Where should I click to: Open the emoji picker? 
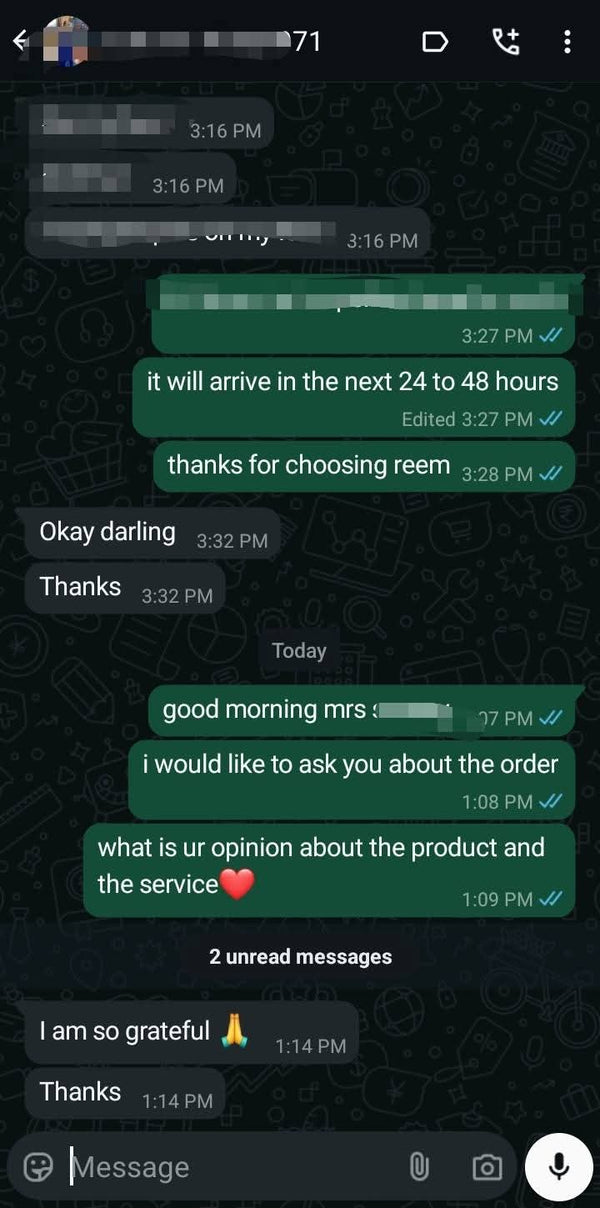(38, 1167)
